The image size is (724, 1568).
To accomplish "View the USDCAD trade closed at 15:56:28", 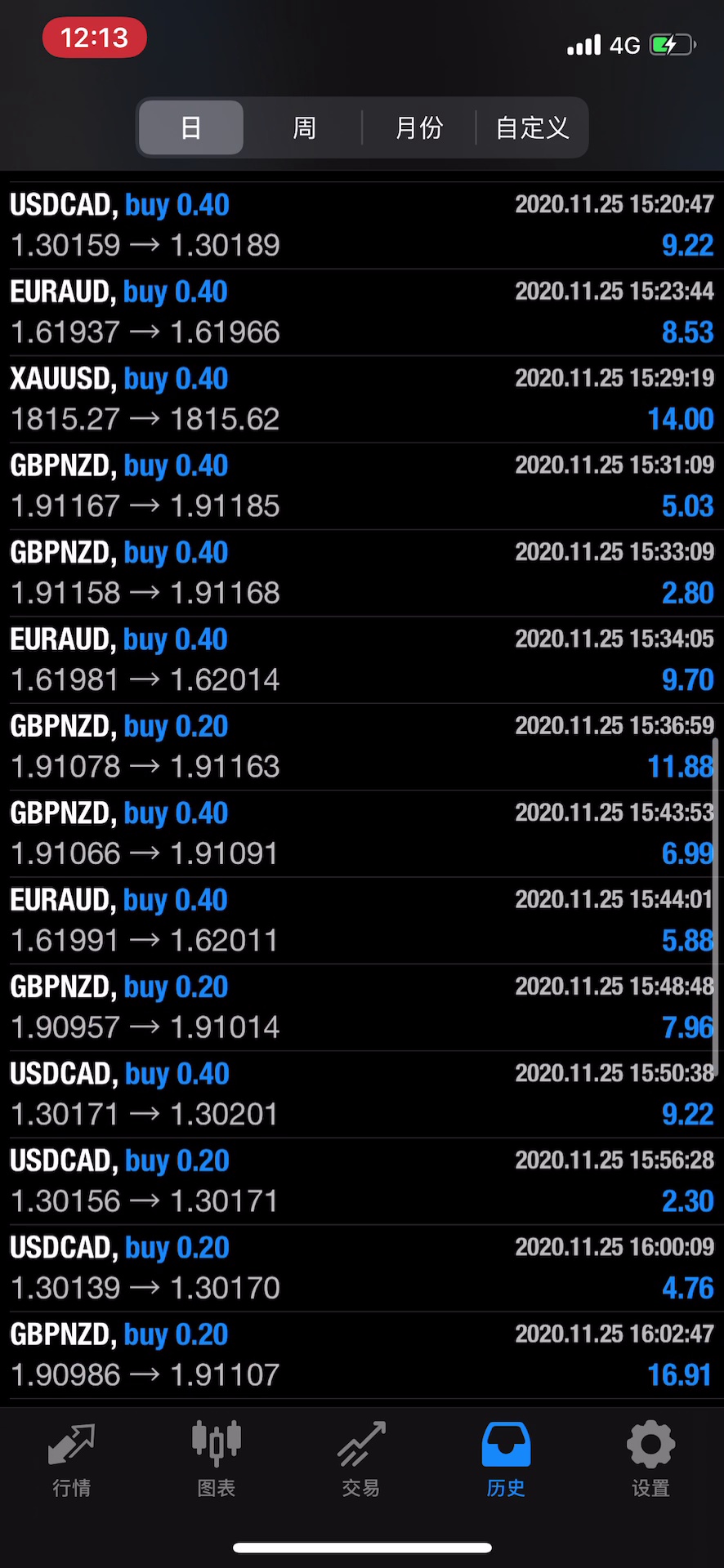I will coord(361,1181).
